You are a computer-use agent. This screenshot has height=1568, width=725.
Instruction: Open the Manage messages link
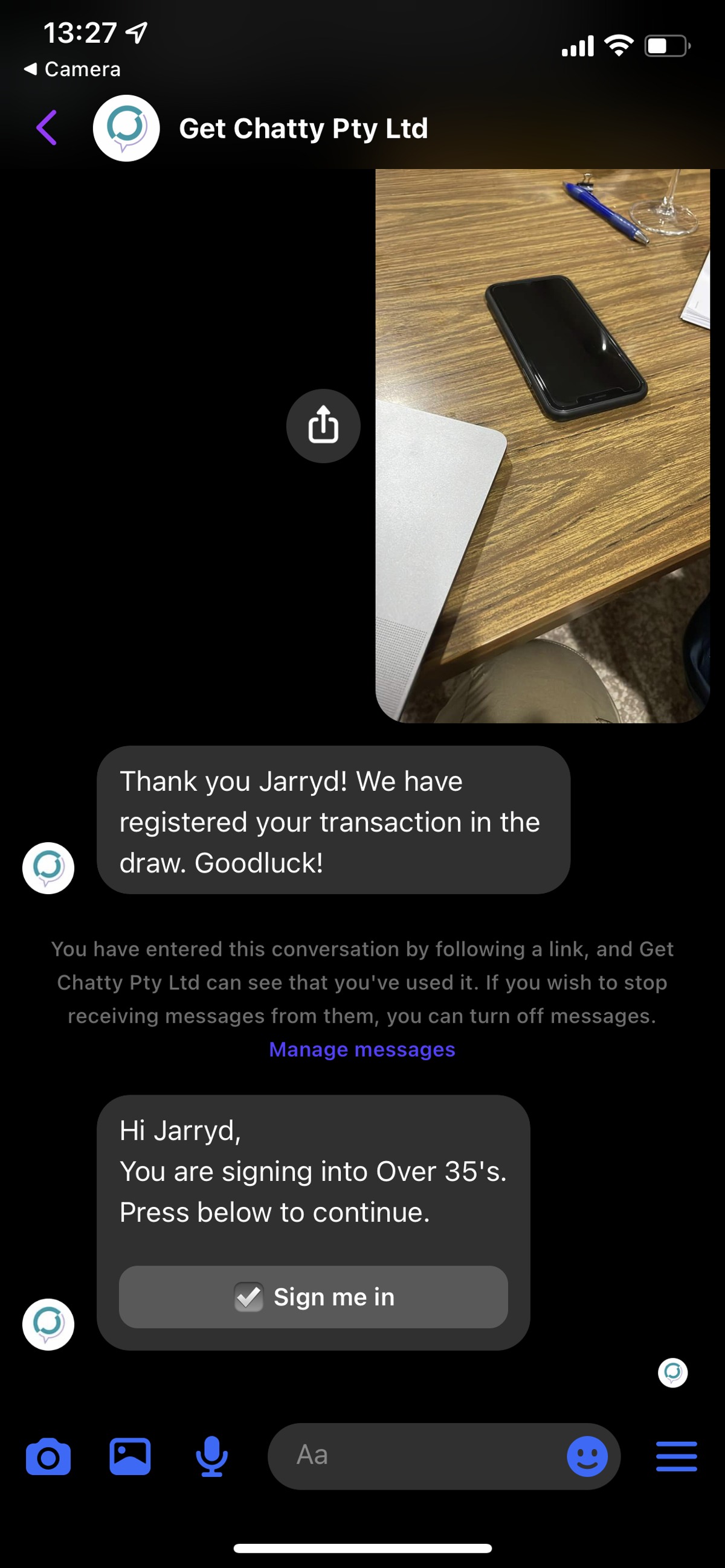tap(362, 1049)
